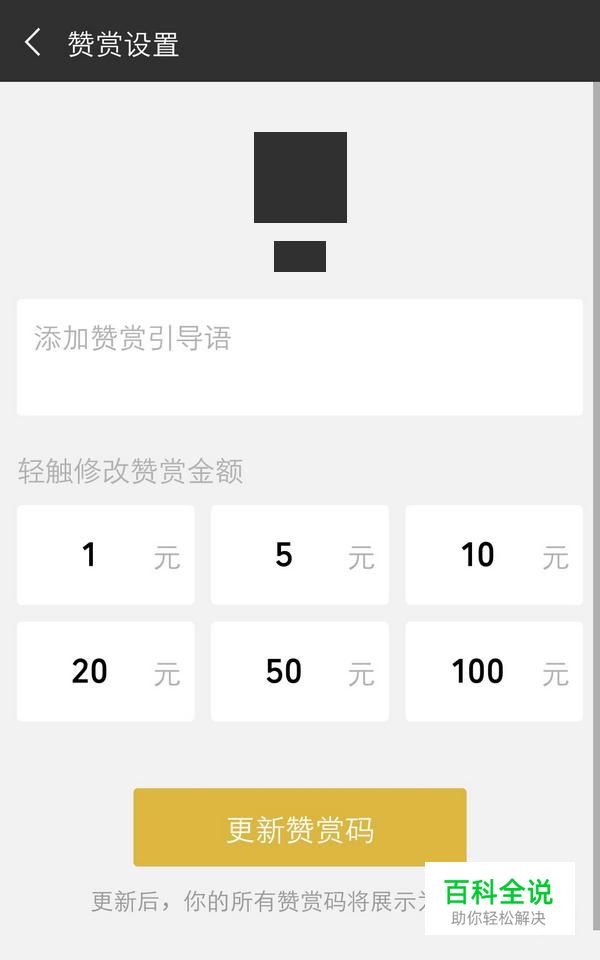The width and height of the screenshot is (600, 960).
Task: Tap the 更新赞赏码 button
Action: tap(300, 827)
